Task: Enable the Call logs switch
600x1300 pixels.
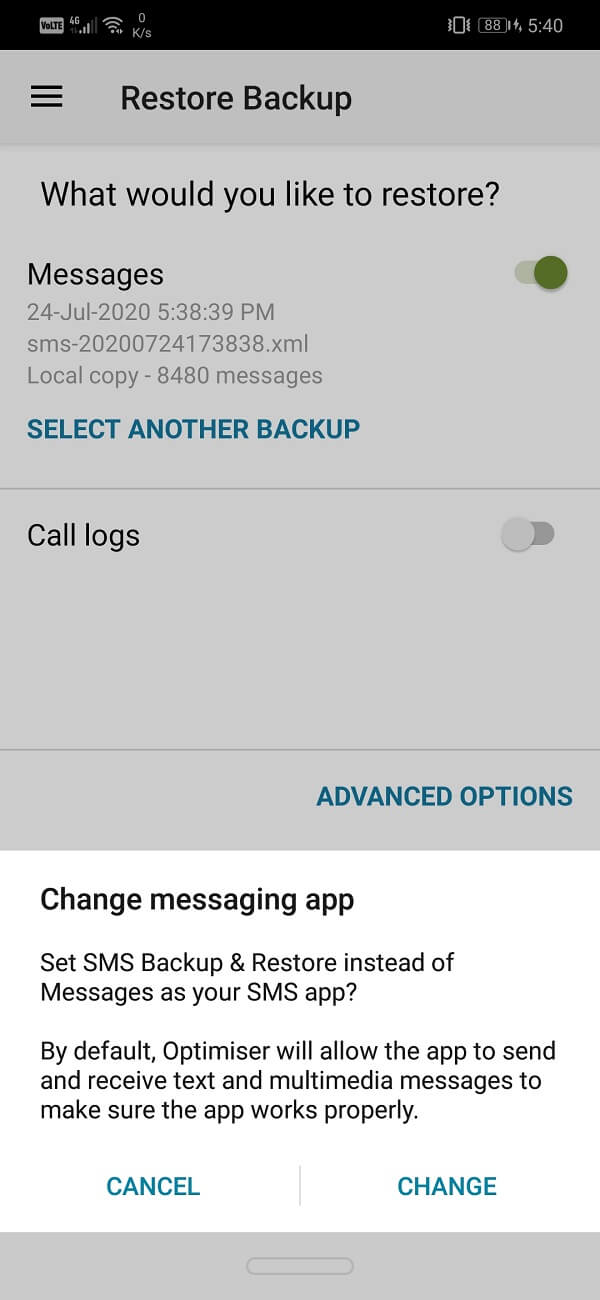Action: coord(527,535)
